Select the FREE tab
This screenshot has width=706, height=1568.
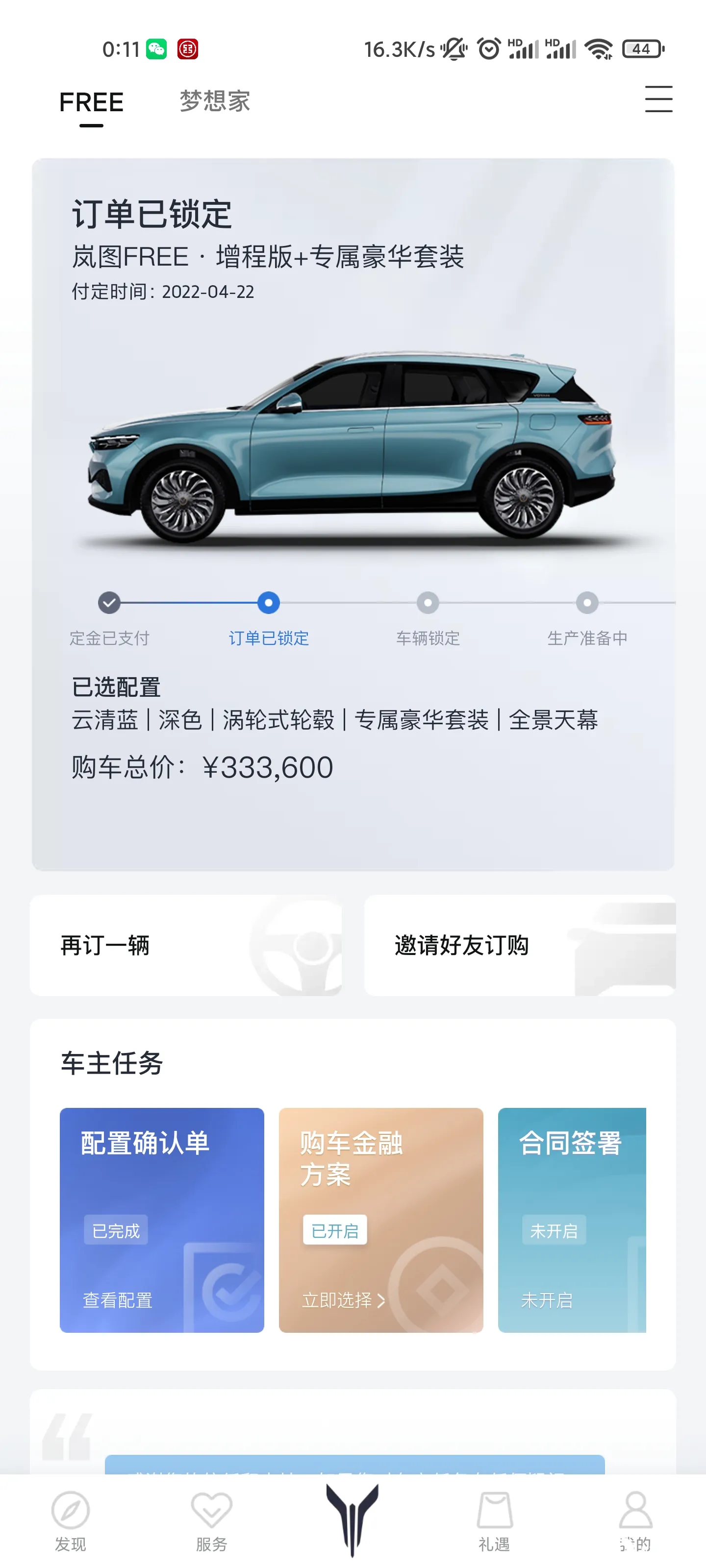coord(91,102)
